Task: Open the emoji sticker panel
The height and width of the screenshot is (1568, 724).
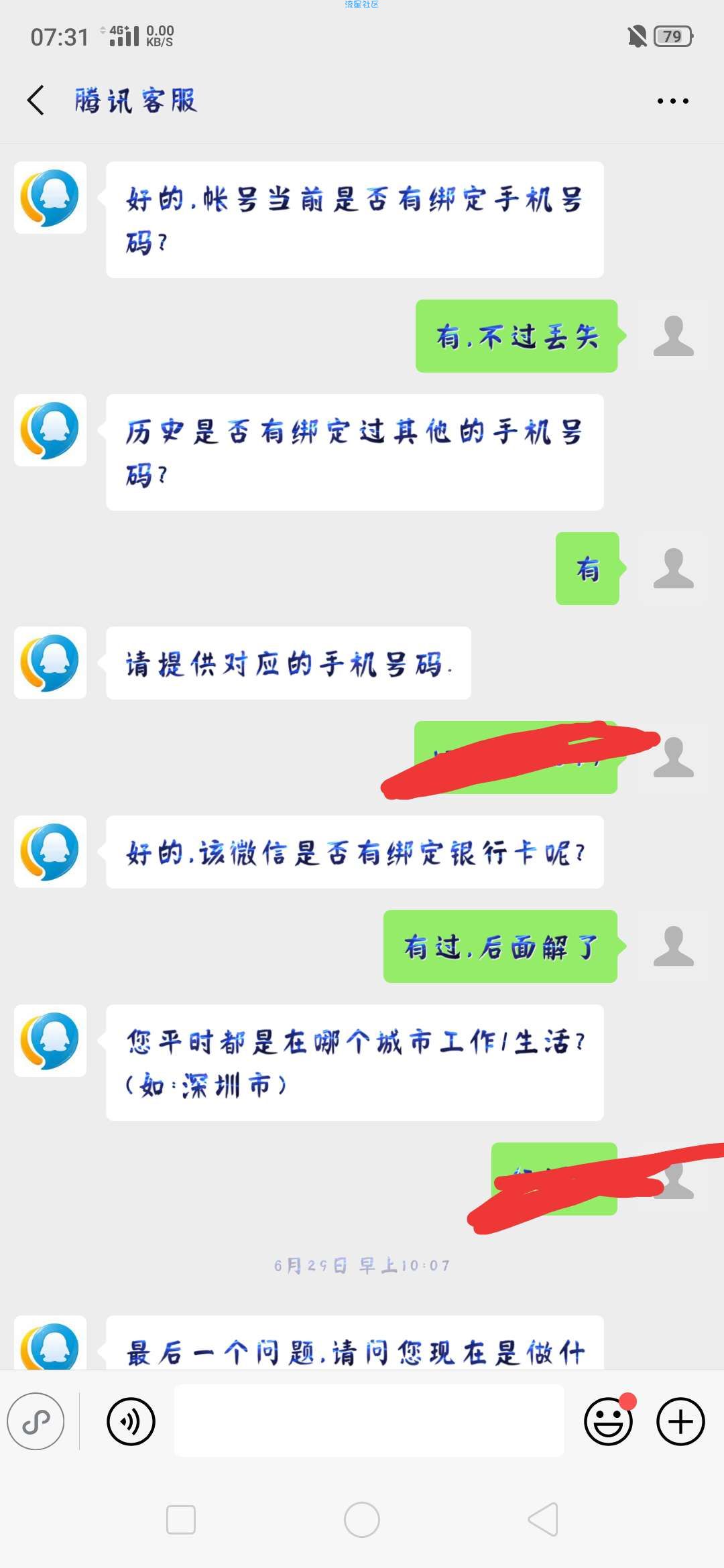Action: point(608,1421)
